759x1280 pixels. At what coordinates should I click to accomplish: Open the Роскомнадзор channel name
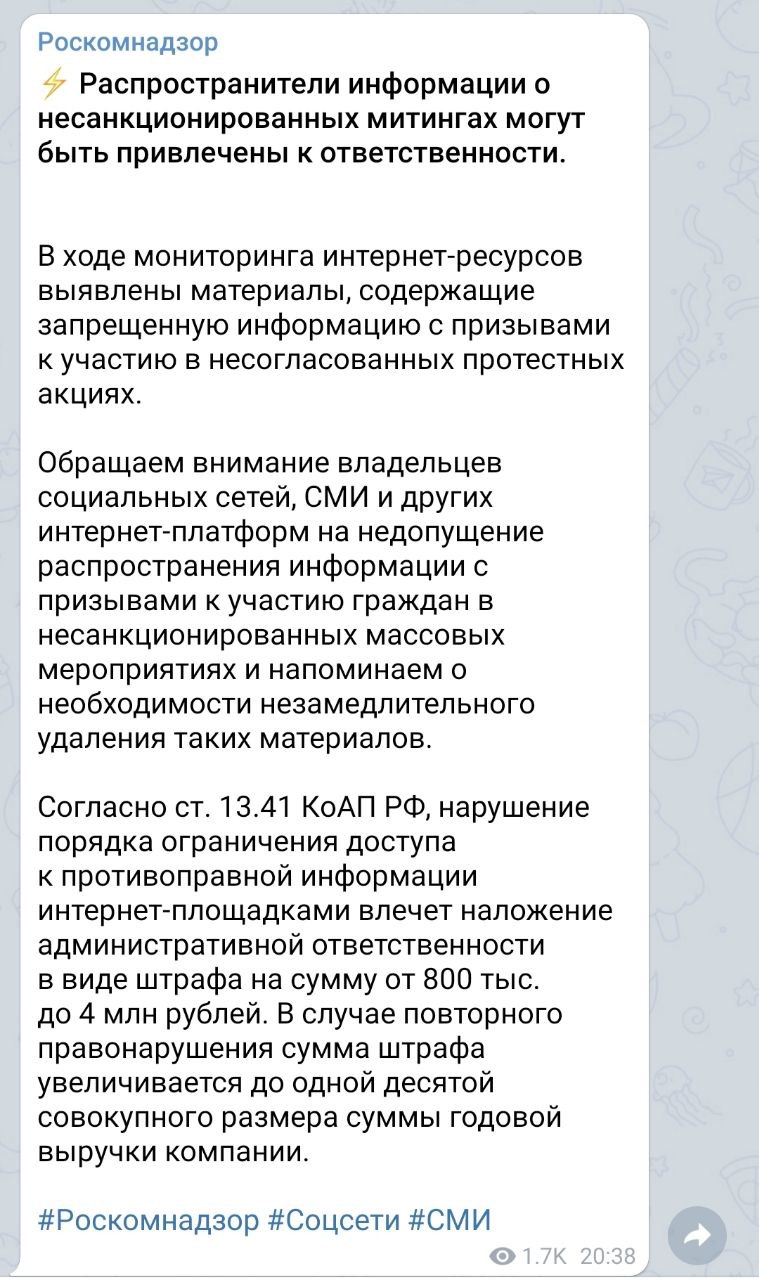click(x=127, y=43)
